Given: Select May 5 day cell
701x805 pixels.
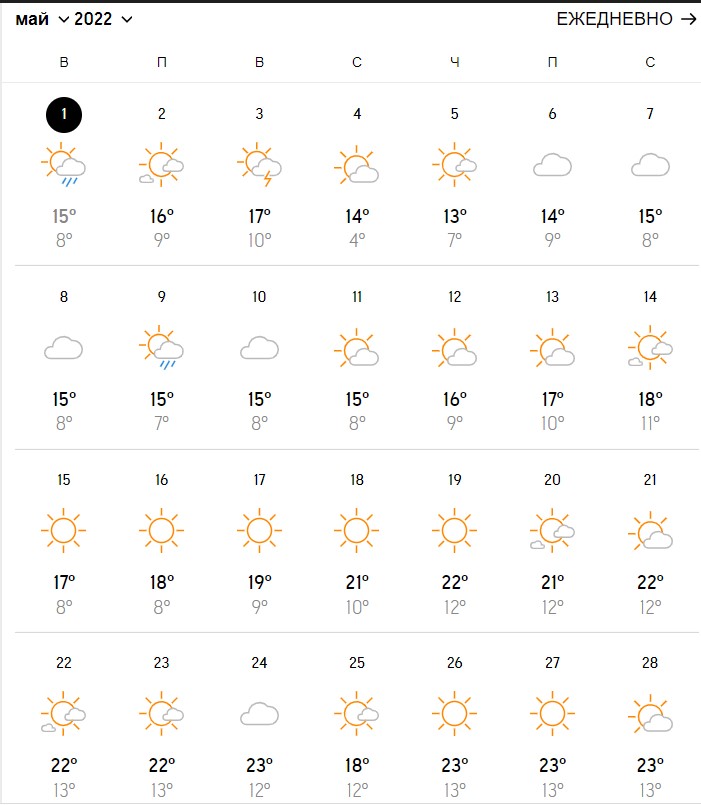Looking at the screenshot, I should (455, 172).
